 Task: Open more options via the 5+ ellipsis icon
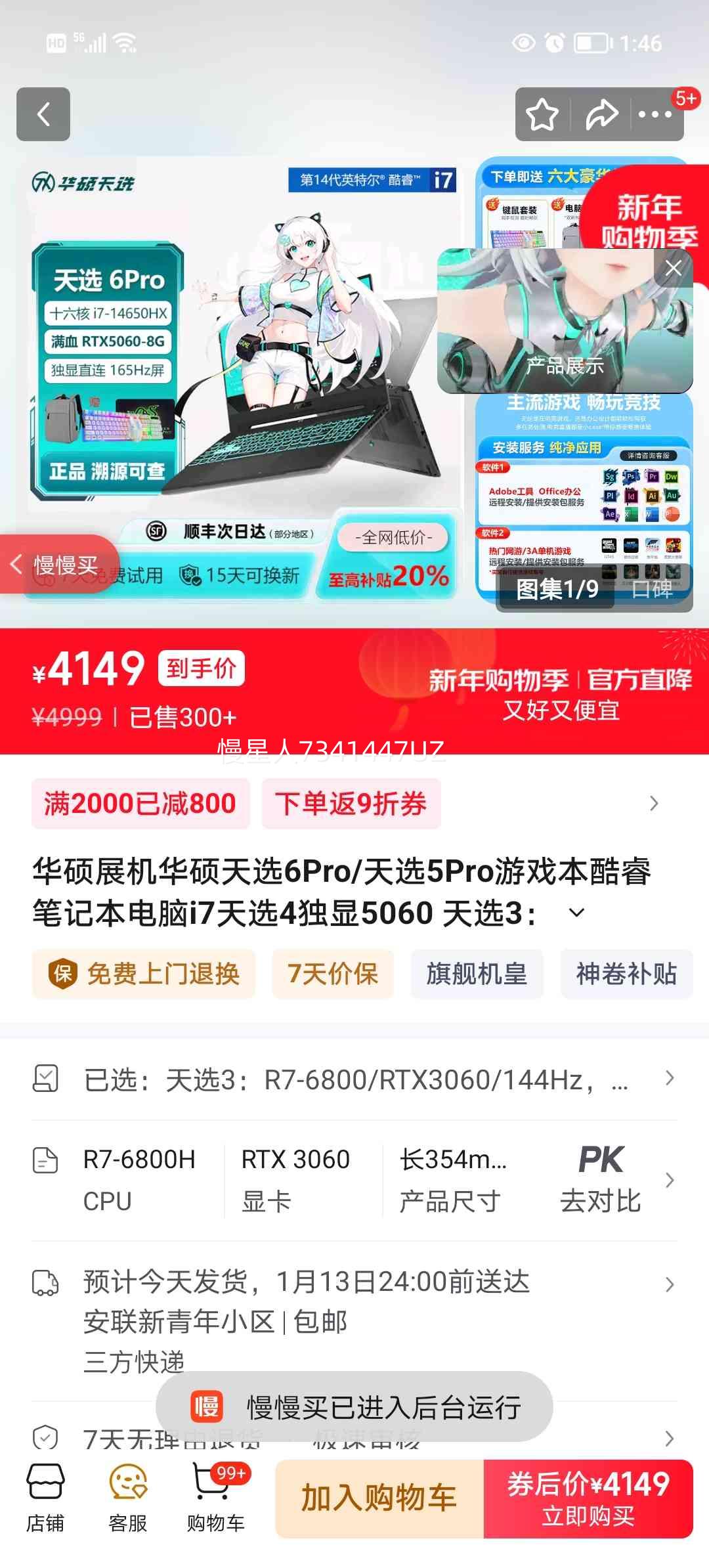coord(655,115)
